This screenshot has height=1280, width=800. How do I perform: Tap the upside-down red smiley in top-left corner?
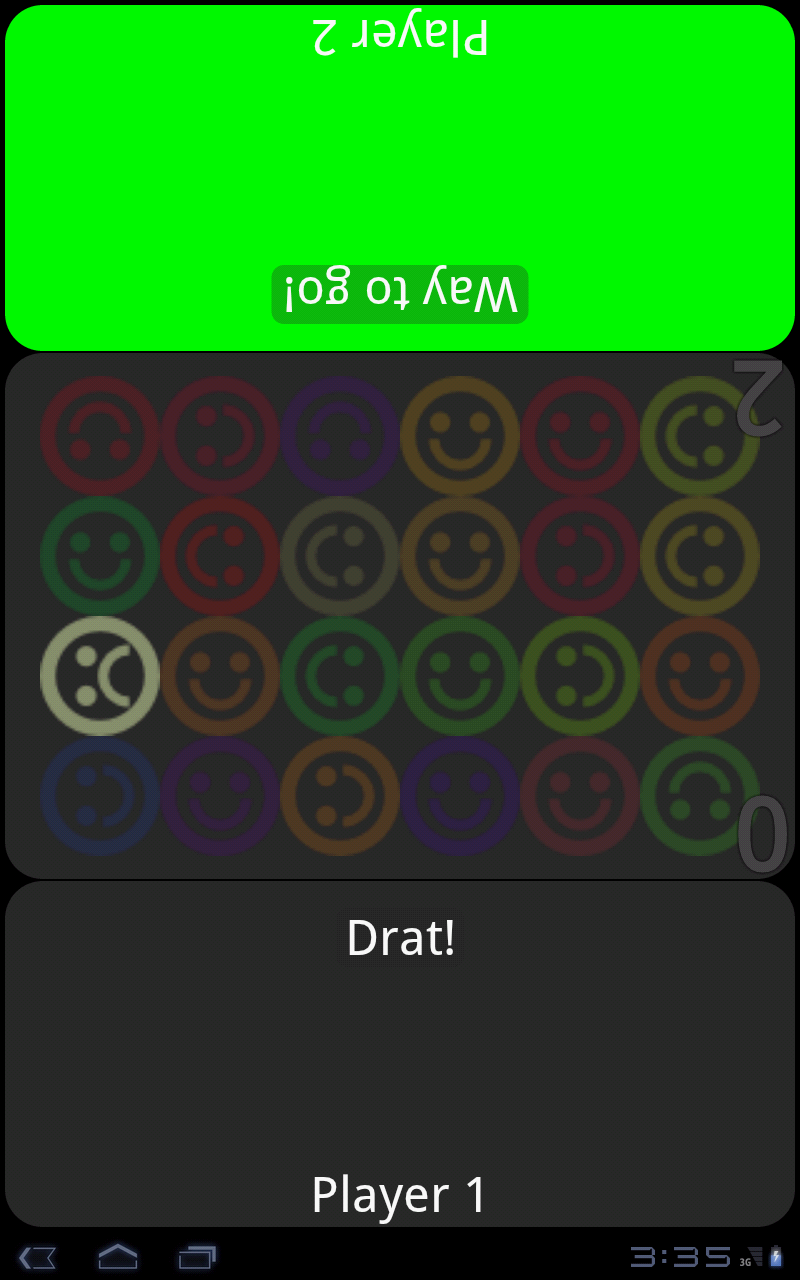(98, 437)
